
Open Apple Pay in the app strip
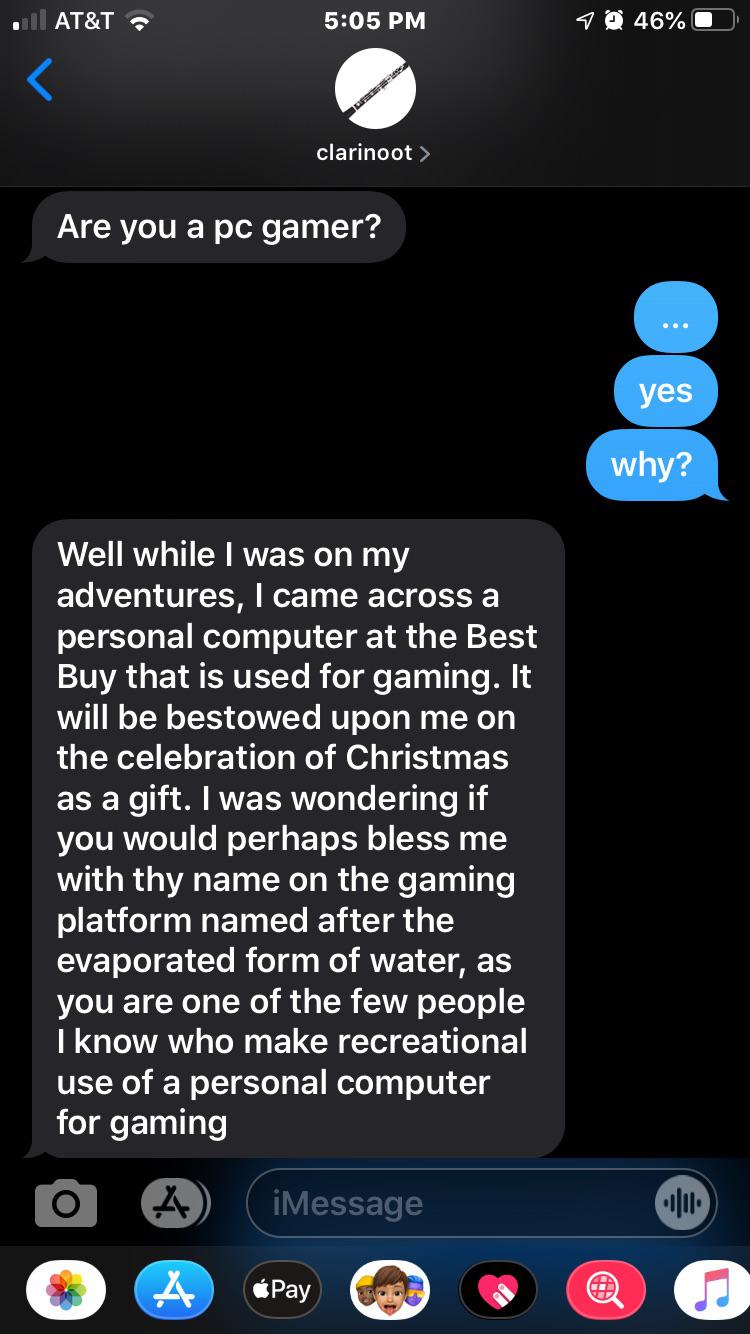[x=282, y=1290]
